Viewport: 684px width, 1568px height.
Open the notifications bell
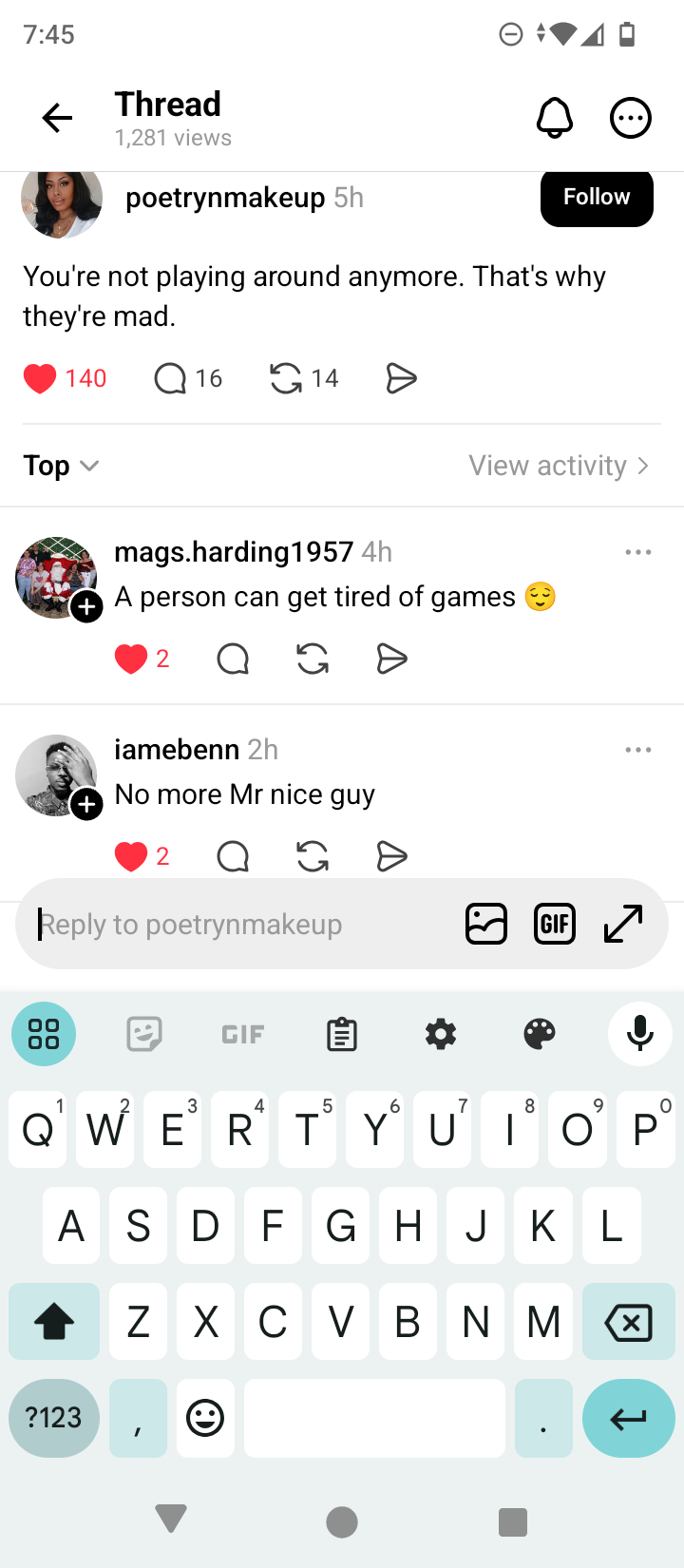555,118
